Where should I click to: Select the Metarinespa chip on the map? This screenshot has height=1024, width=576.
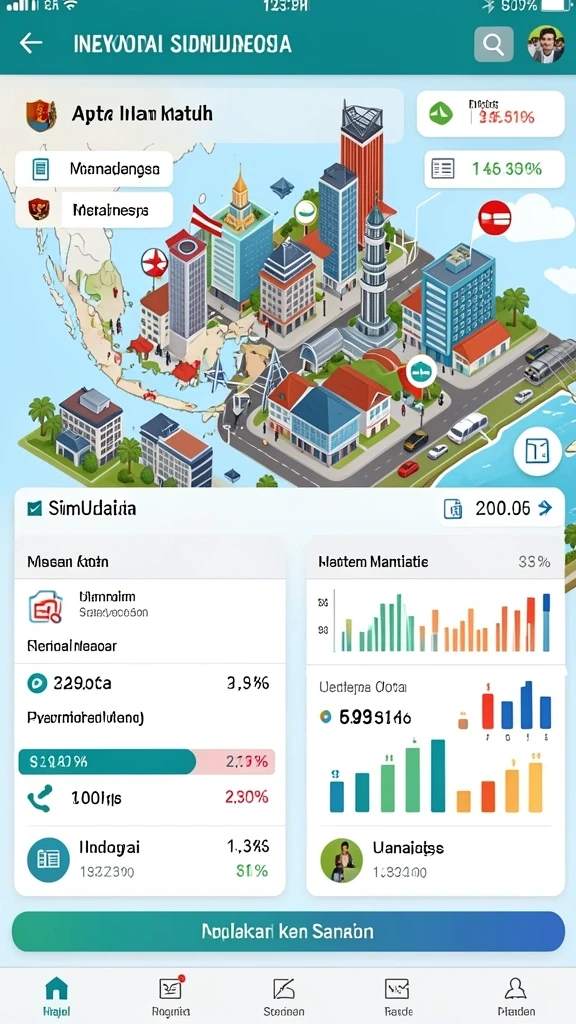94,210
